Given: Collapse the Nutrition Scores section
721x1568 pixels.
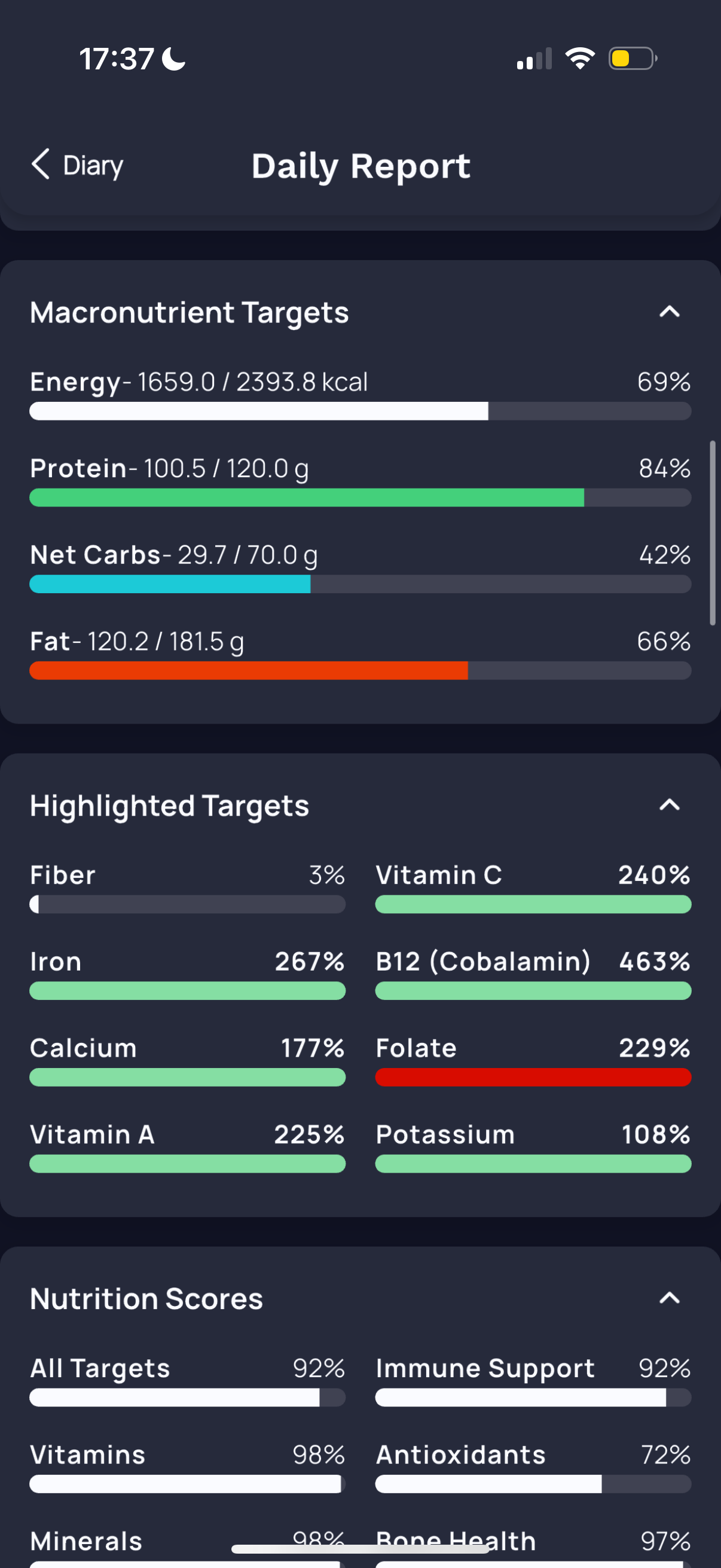Looking at the screenshot, I should [668, 1298].
